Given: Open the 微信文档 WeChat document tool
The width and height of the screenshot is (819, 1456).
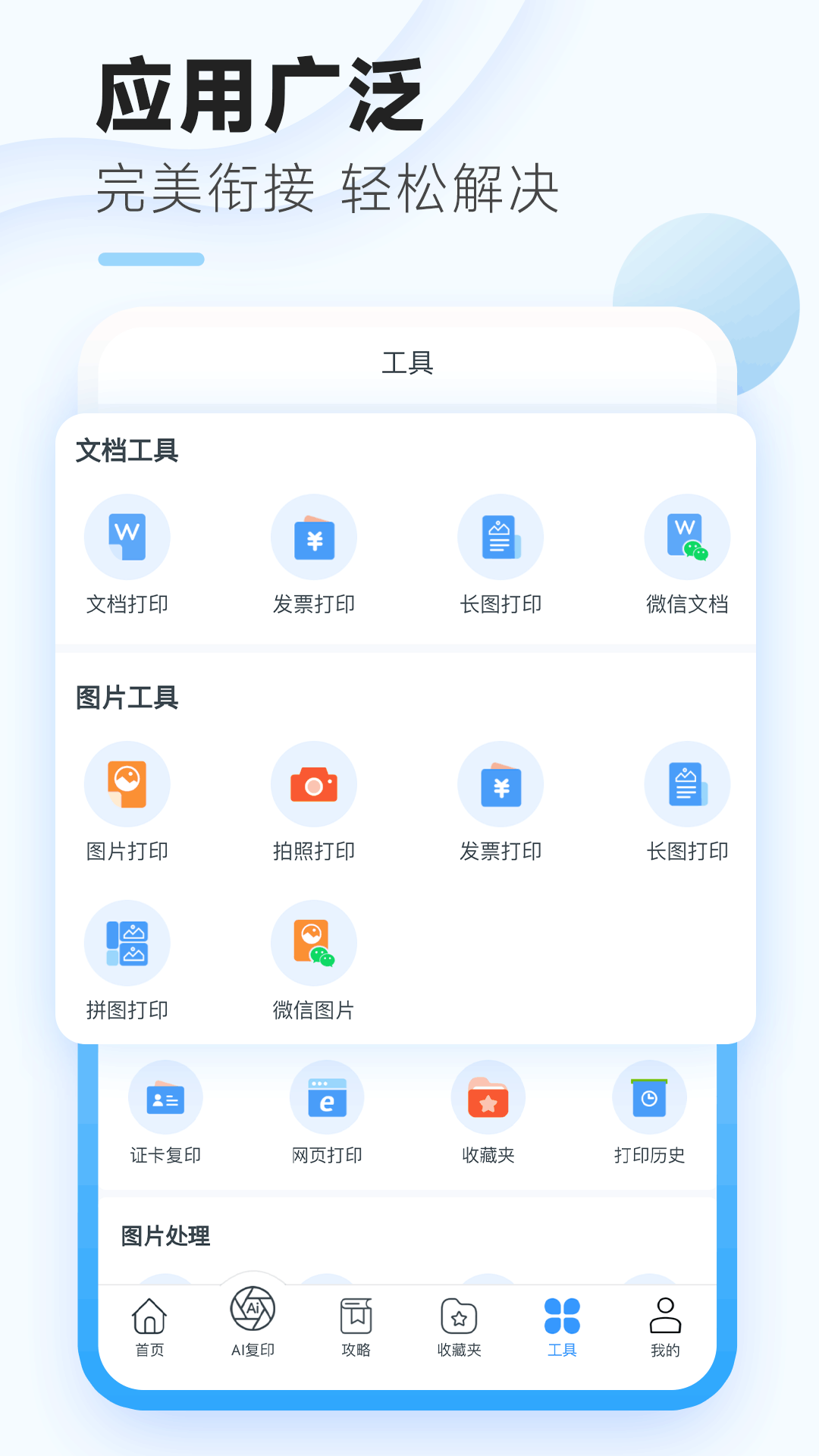Looking at the screenshot, I should pyautogui.click(x=687, y=554).
